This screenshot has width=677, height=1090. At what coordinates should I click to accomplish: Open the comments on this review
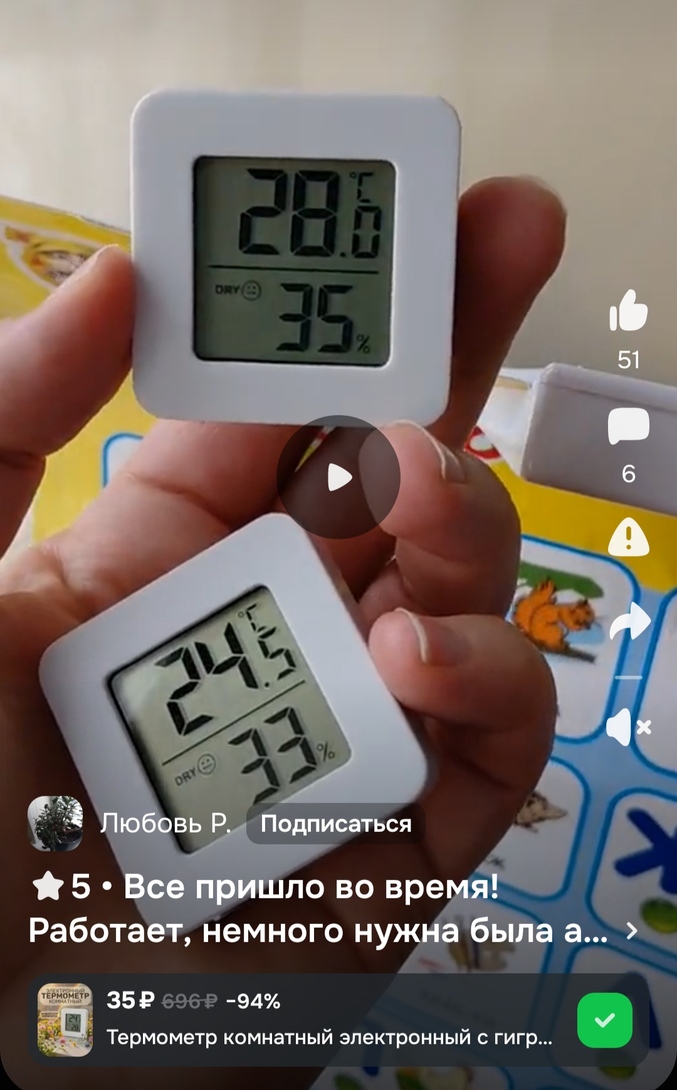(x=628, y=427)
